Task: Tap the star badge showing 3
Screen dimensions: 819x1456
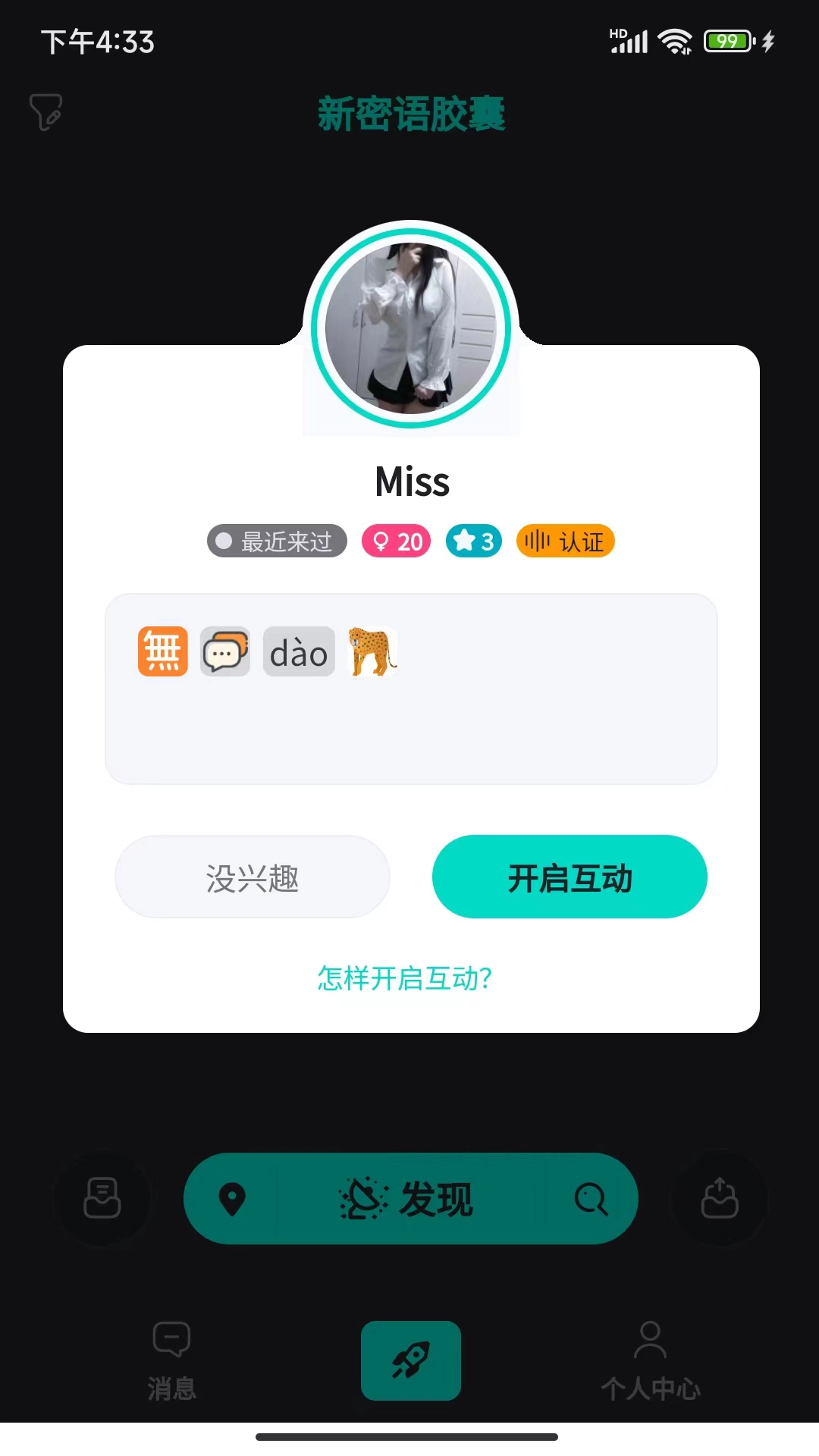Action: pos(473,541)
